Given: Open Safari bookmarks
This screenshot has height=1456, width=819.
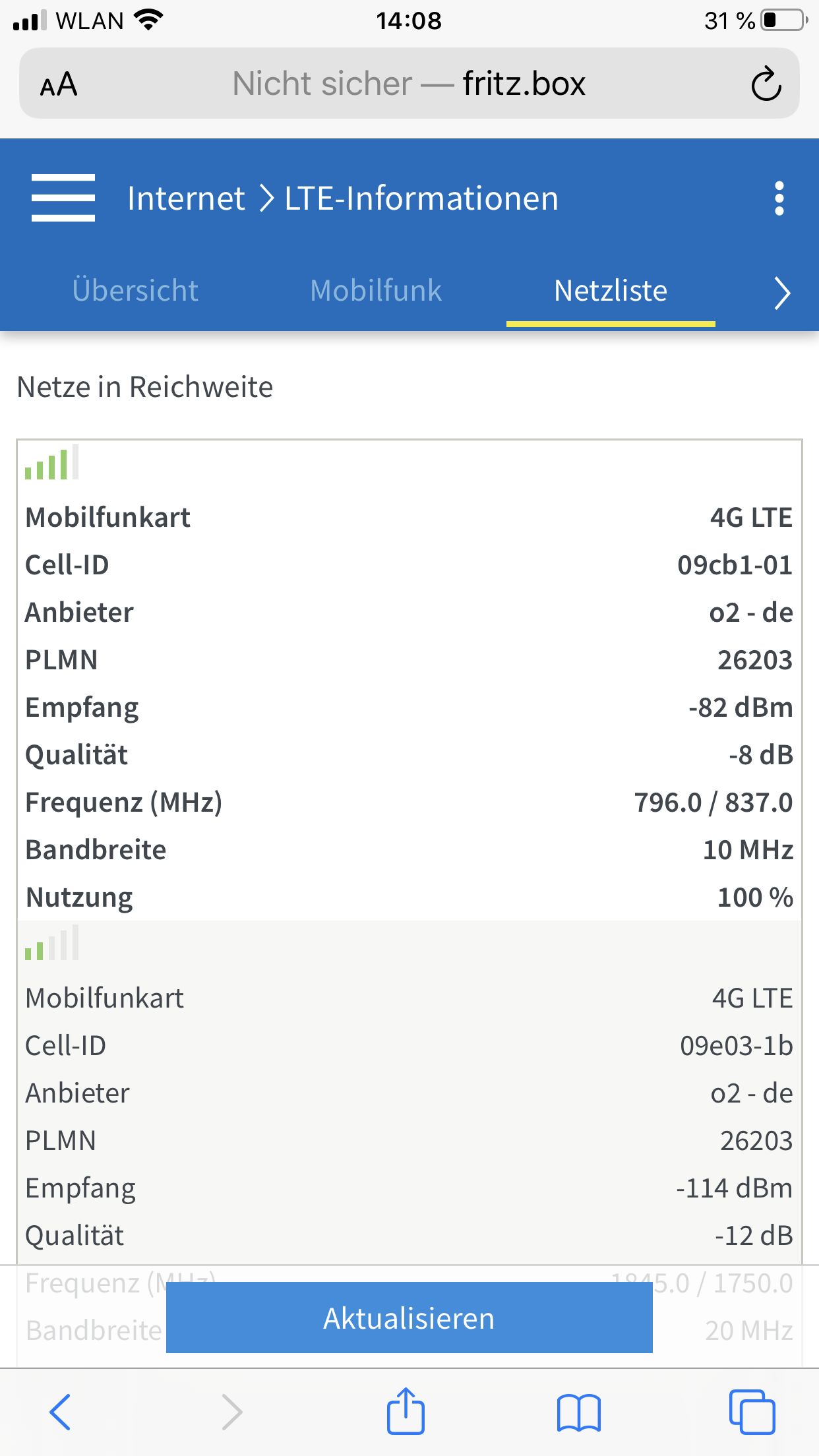Looking at the screenshot, I should pyautogui.click(x=579, y=1412).
